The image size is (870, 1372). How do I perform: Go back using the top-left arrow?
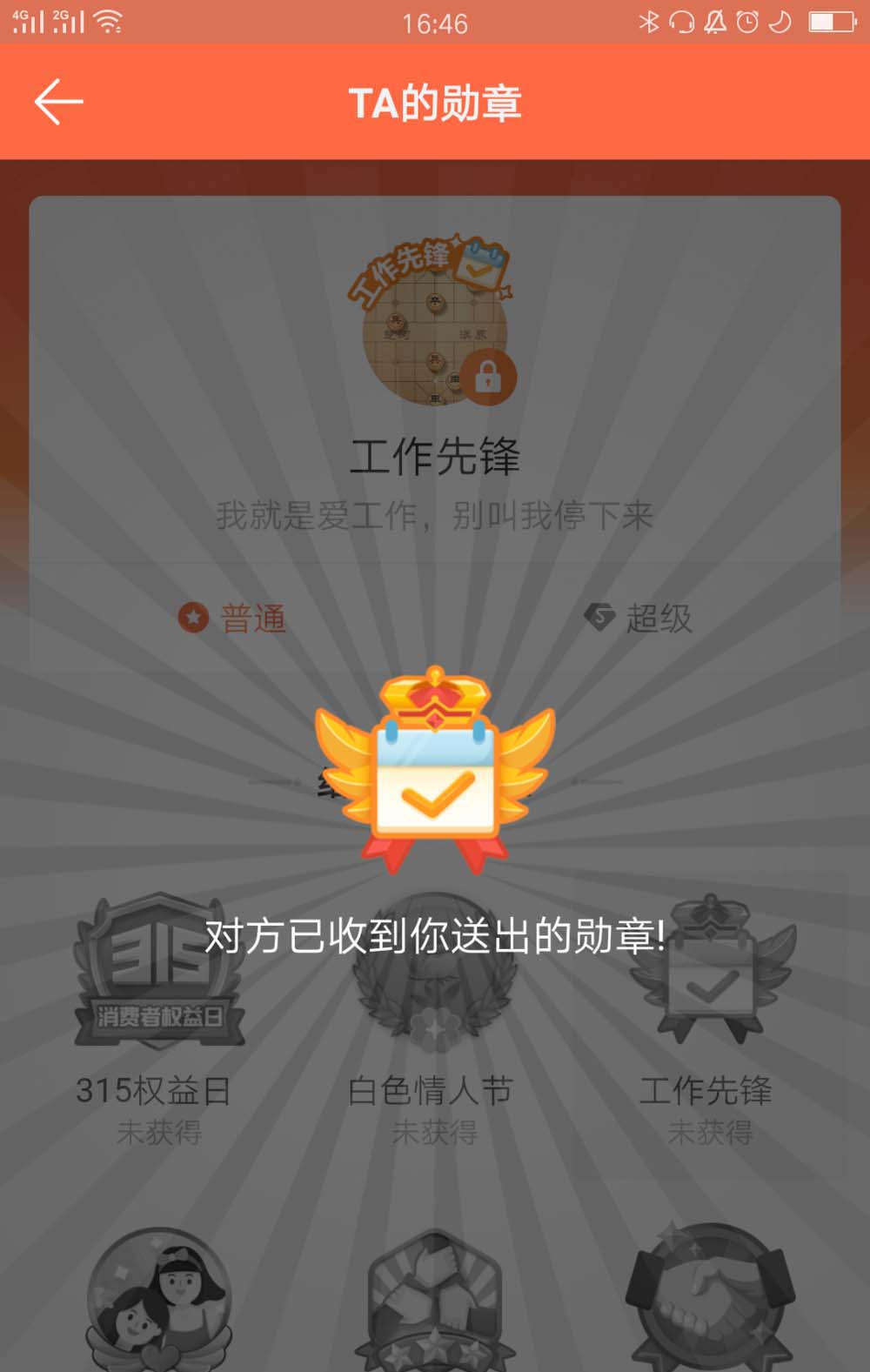59,102
